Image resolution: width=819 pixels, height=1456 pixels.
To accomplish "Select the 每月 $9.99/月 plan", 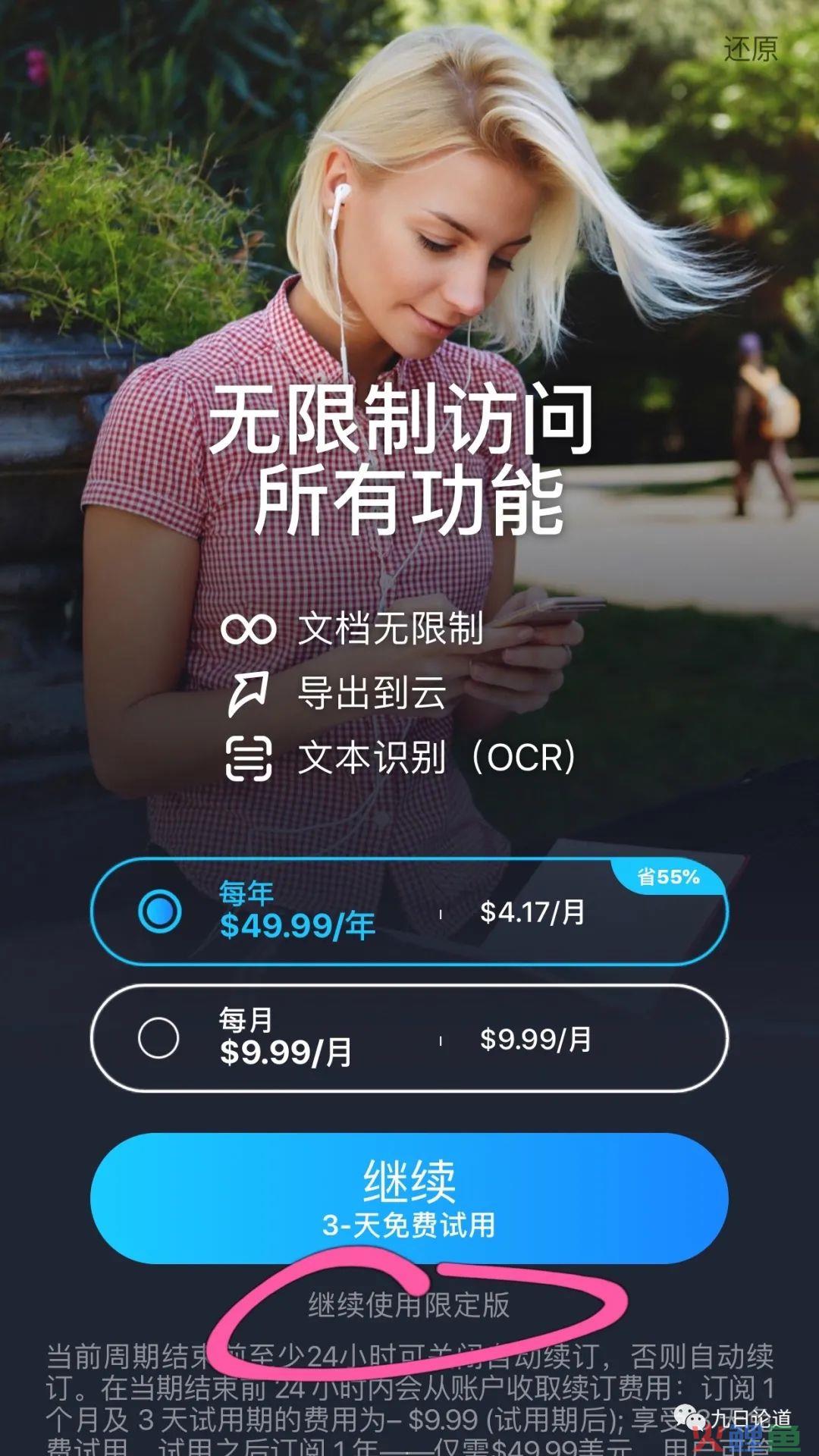I will point(408,1038).
